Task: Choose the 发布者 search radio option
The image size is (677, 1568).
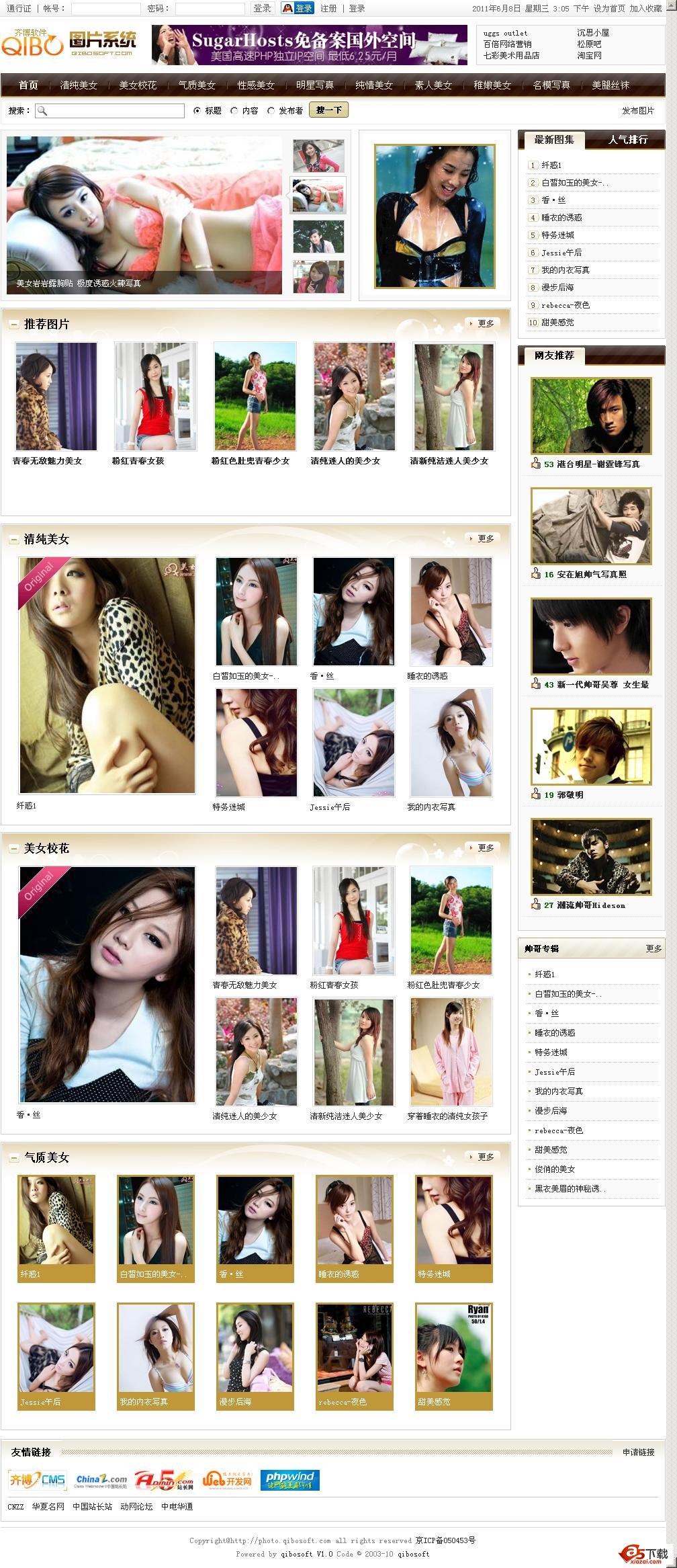Action: point(271,111)
